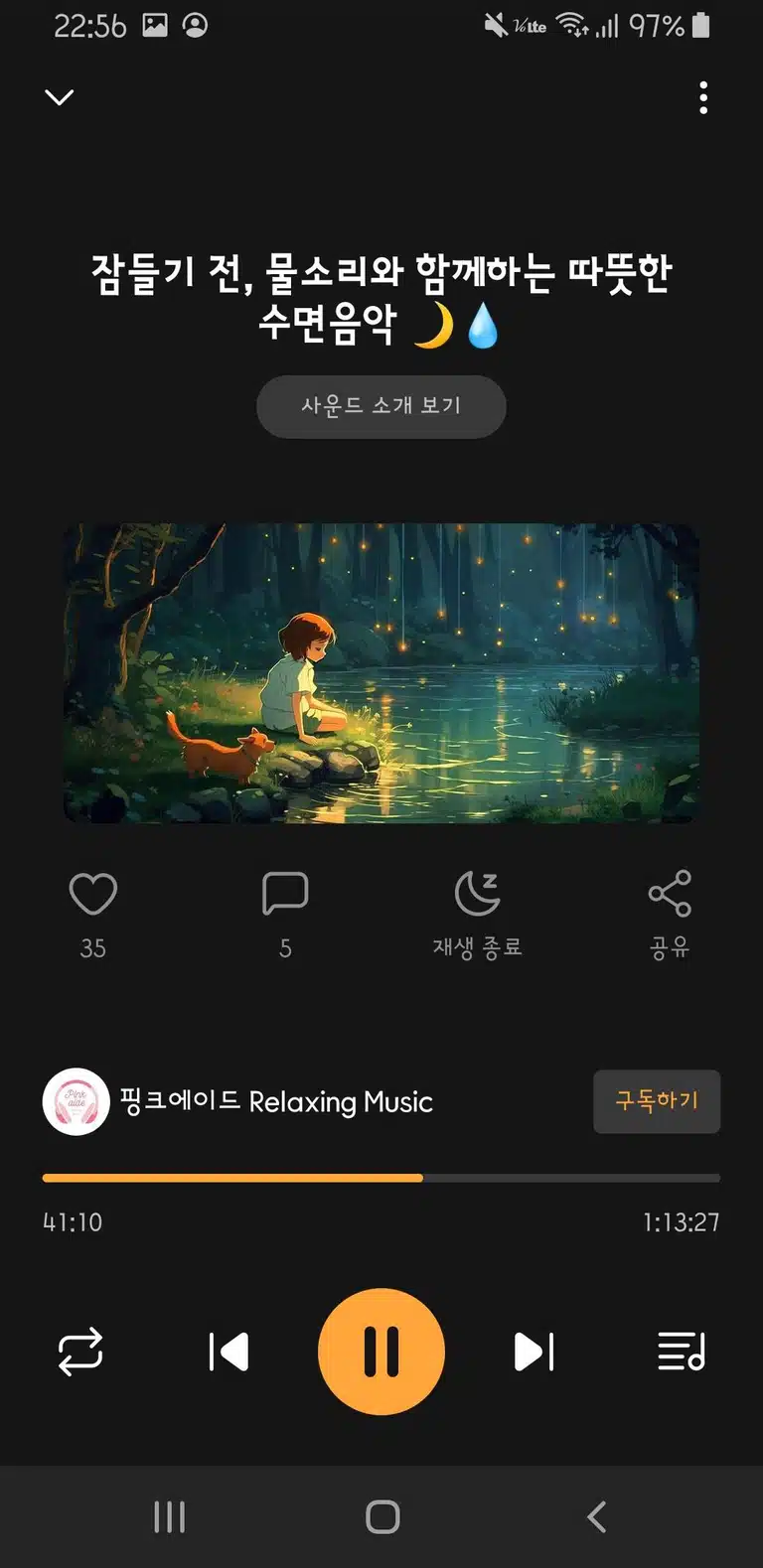Image resolution: width=763 pixels, height=1568 pixels.
Task: Go back using the system back button
Action: (x=596, y=1516)
